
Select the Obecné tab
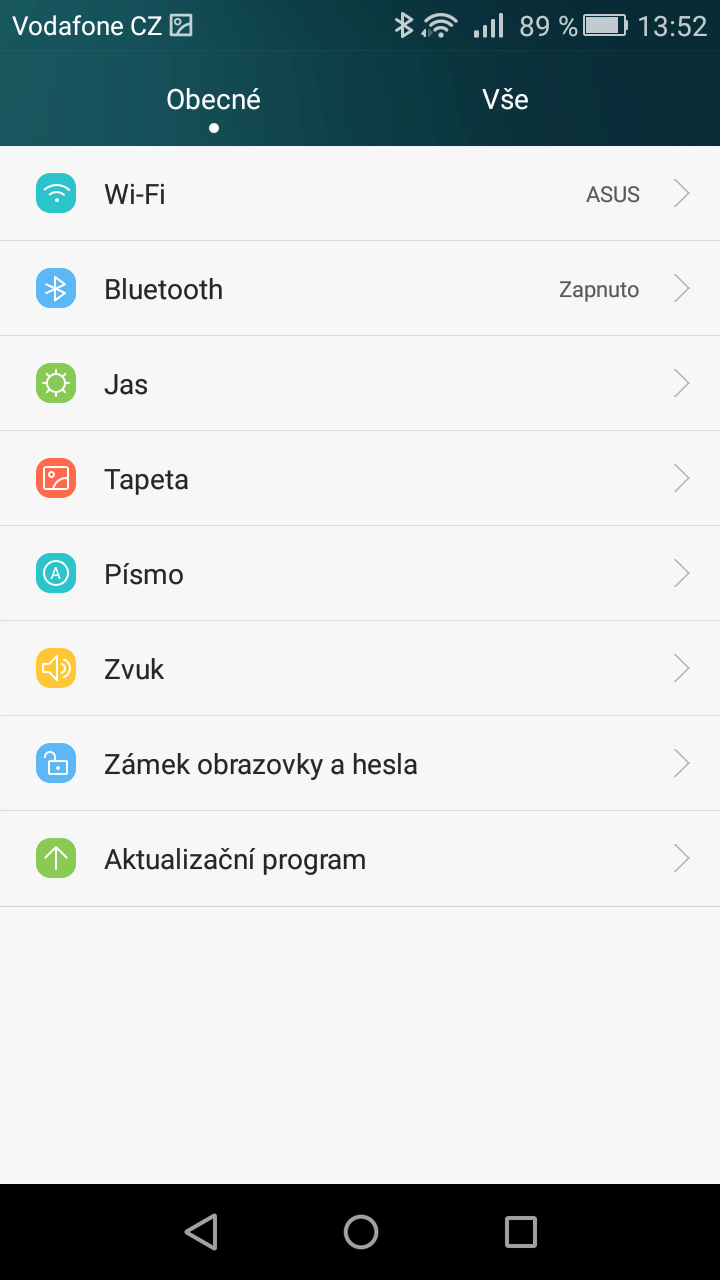tap(214, 99)
